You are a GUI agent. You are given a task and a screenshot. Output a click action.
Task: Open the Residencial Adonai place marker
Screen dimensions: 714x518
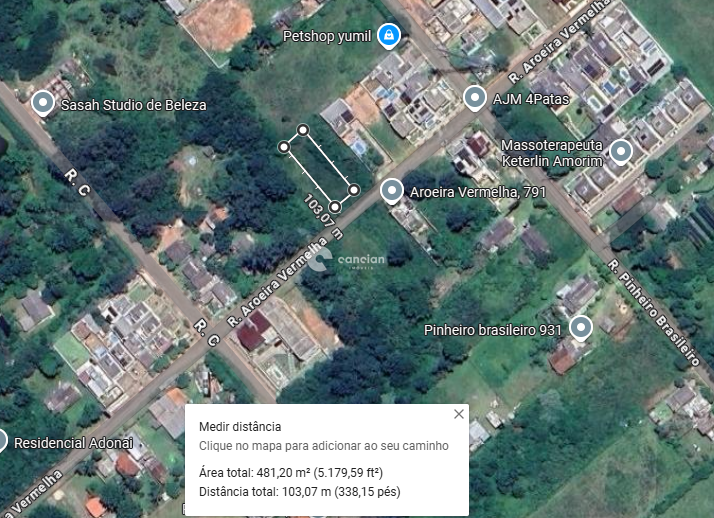point(3,441)
